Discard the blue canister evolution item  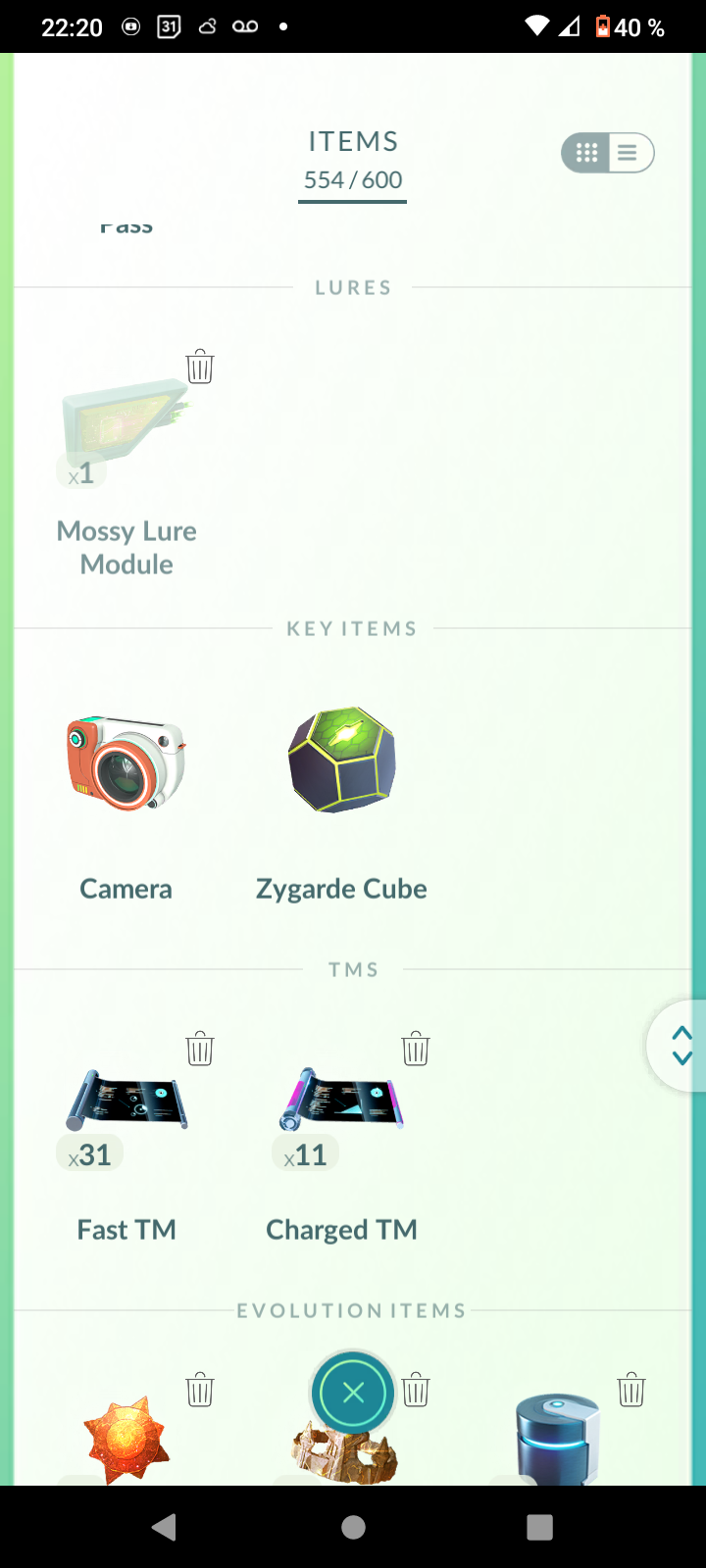point(631,1390)
